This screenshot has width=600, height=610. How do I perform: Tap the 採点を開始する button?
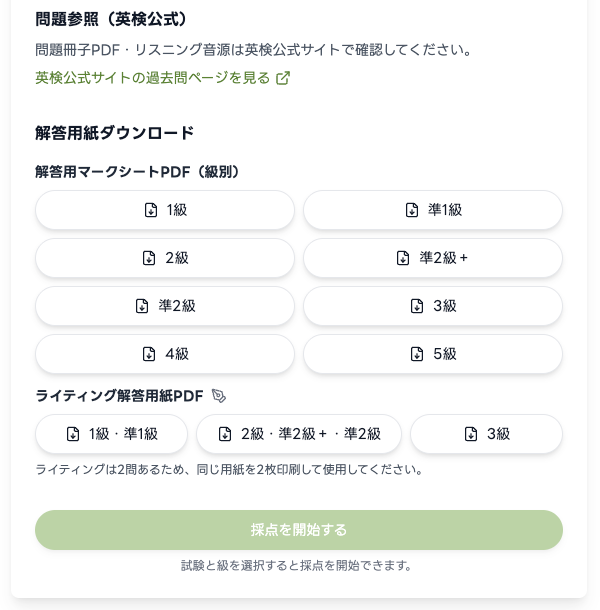tap(299, 530)
